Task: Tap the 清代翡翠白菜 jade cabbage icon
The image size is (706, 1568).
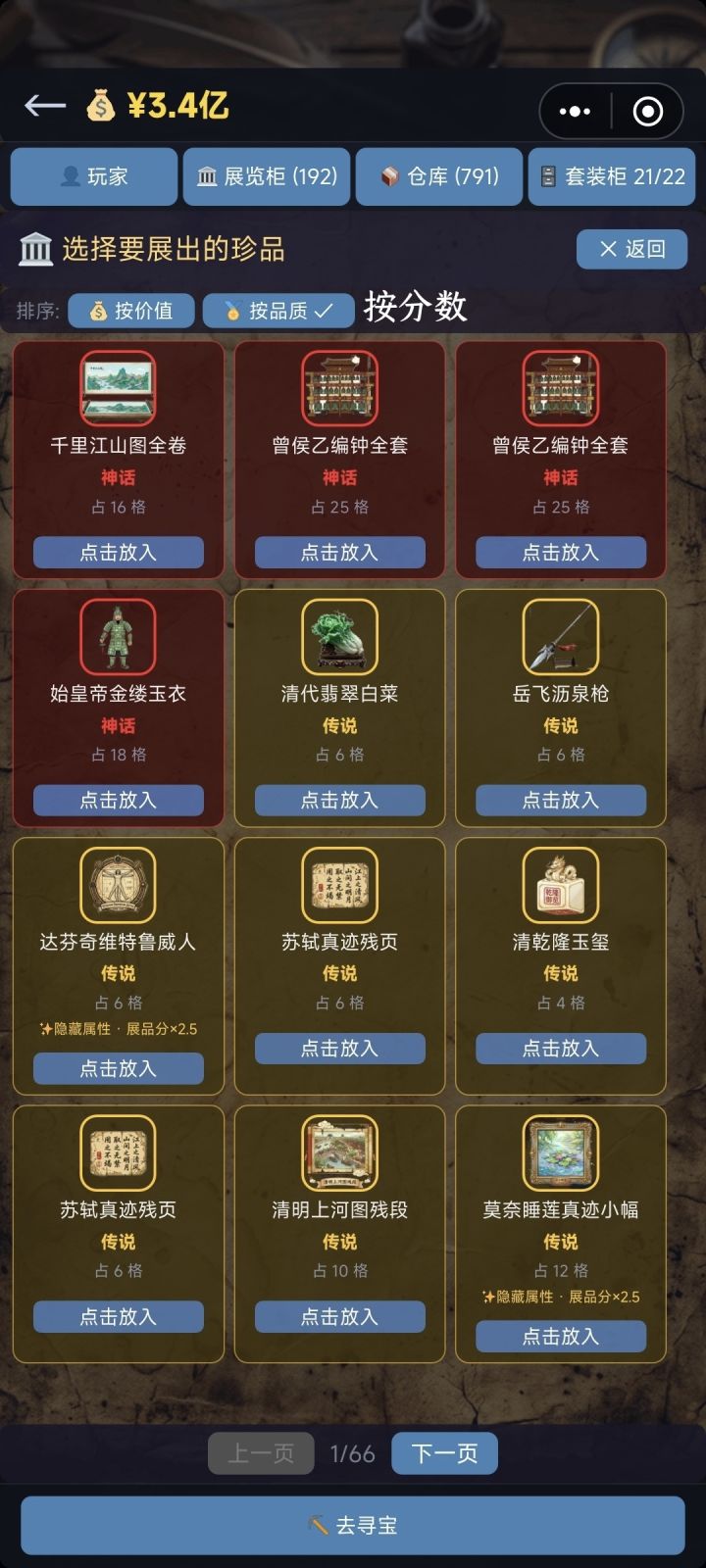Action: pos(338,637)
